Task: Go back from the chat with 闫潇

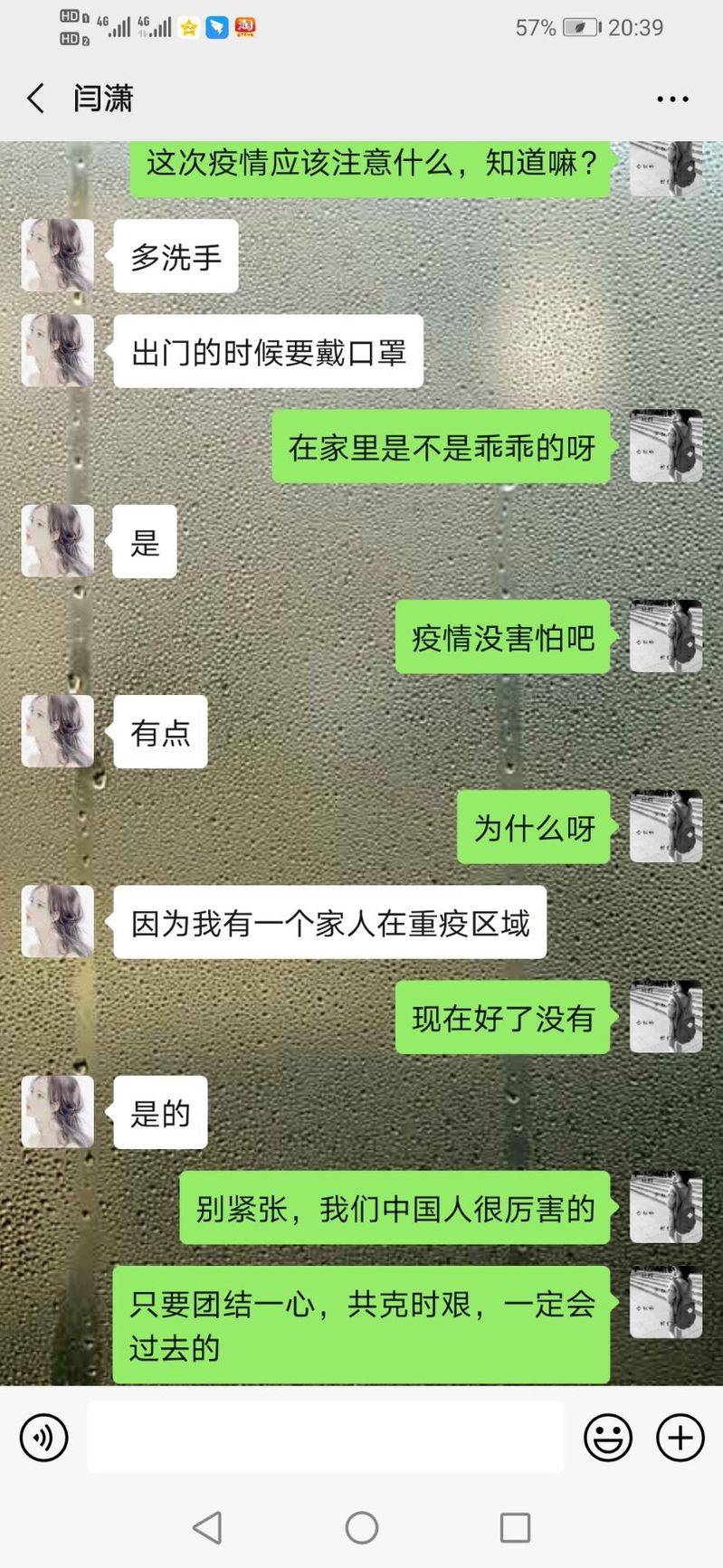Action: (36, 98)
